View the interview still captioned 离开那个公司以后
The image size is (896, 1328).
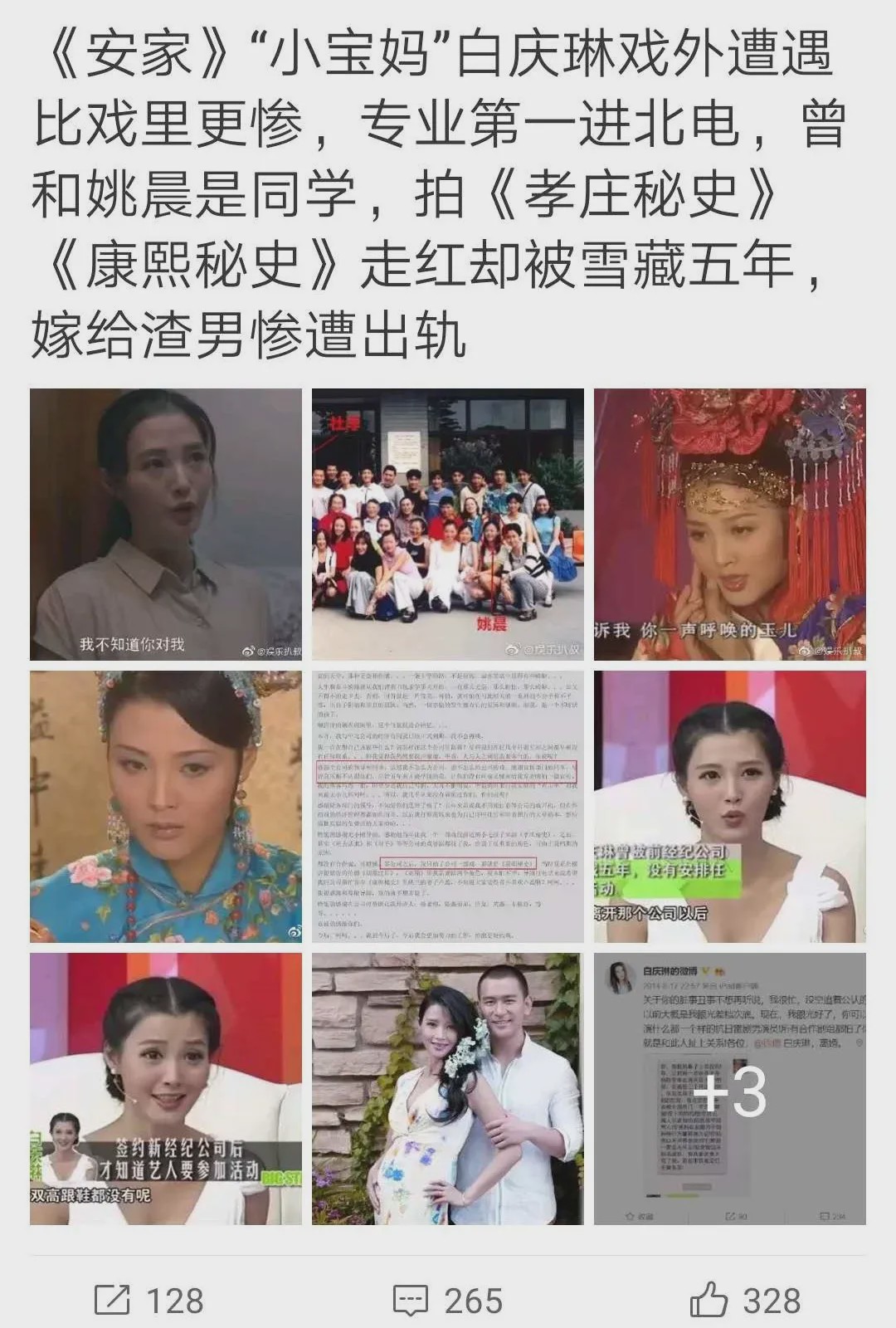click(x=730, y=807)
